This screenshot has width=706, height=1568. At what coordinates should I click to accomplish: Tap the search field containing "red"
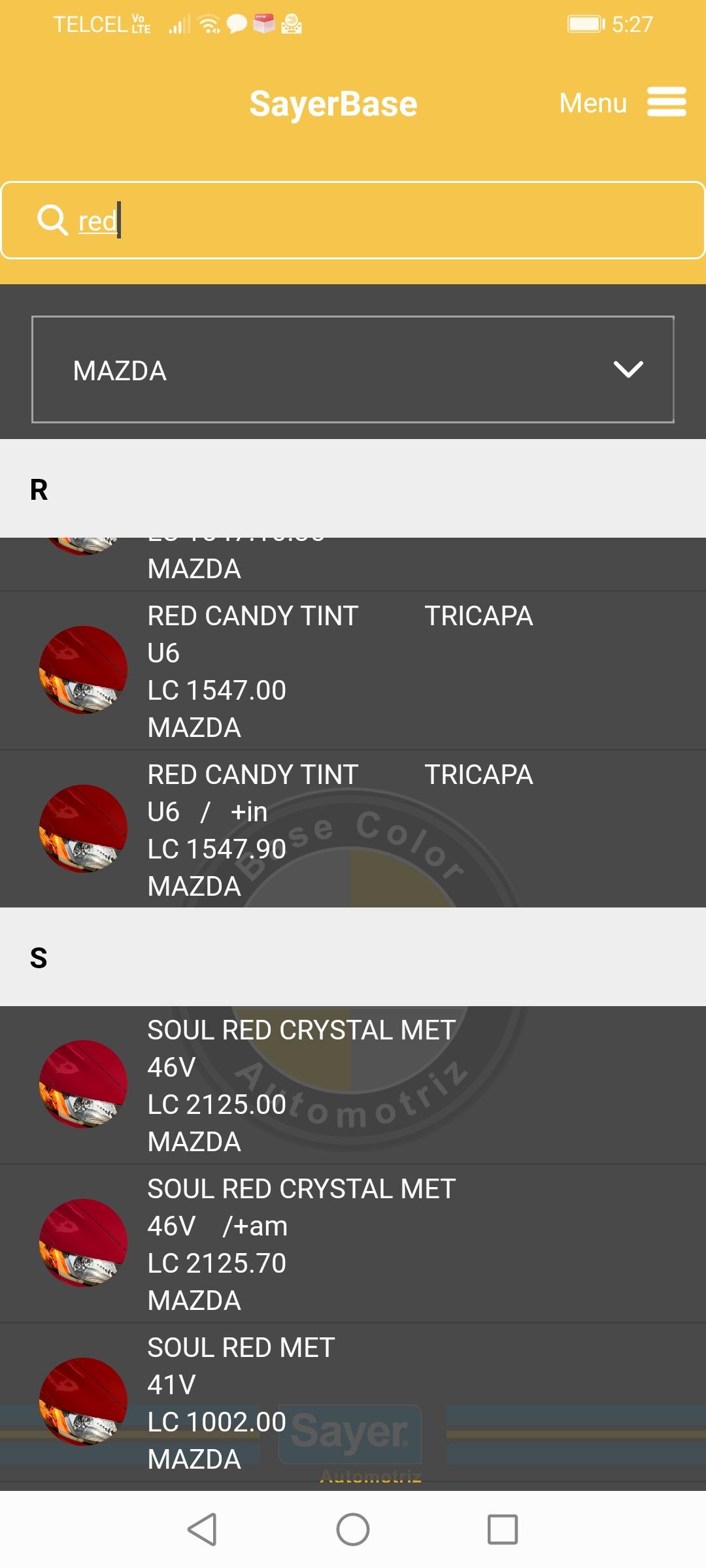coord(353,220)
